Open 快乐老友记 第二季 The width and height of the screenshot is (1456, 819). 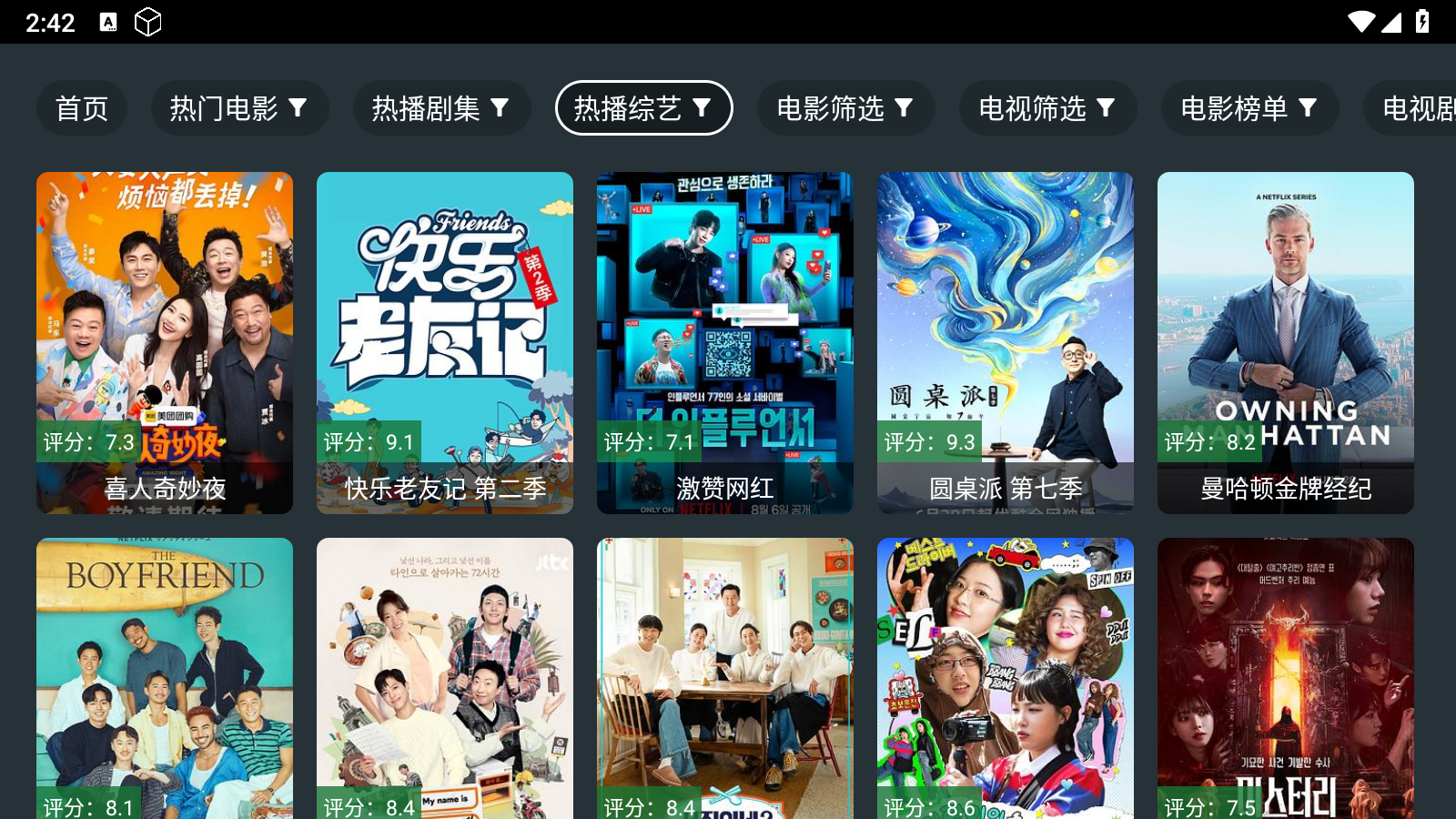point(445,342)
